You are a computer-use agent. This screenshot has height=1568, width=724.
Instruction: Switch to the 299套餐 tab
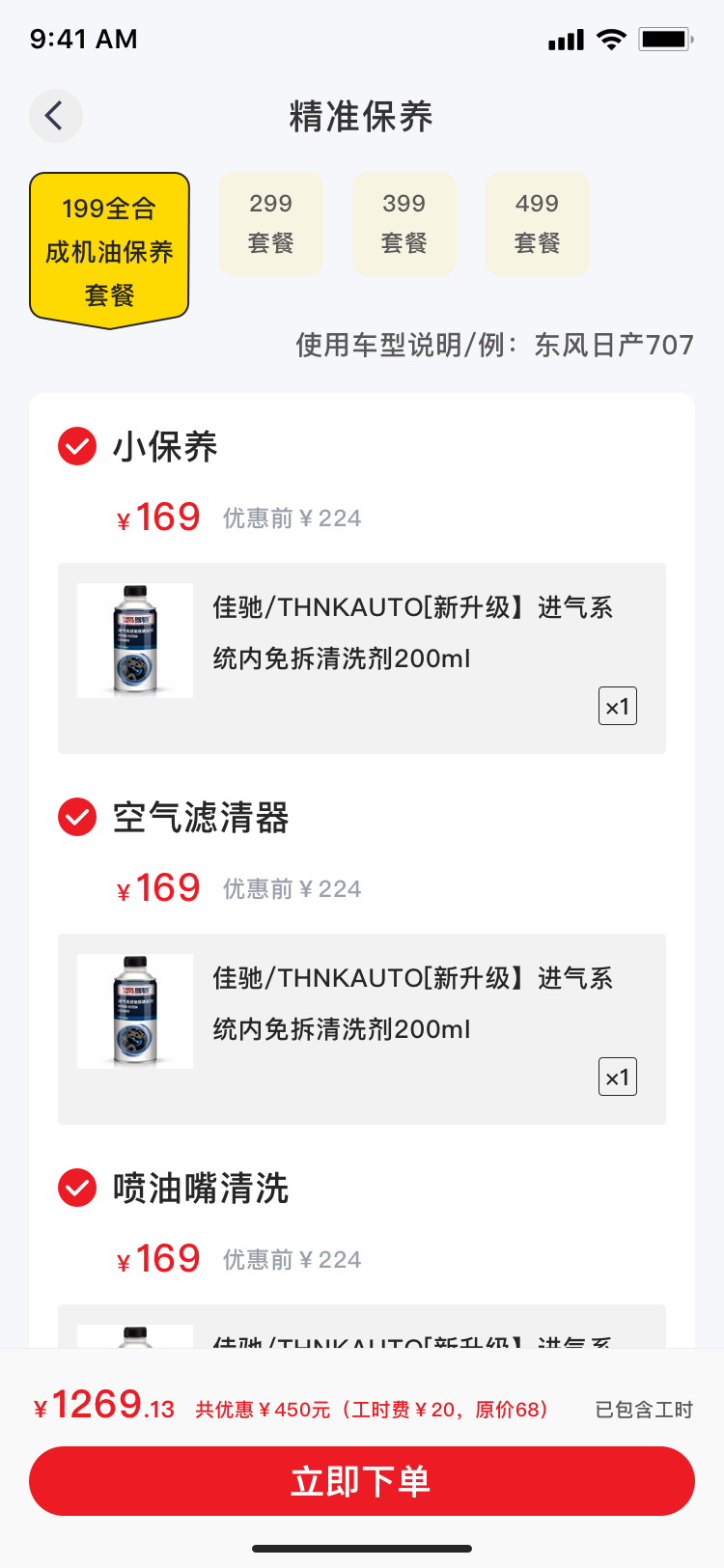[270, 224]
